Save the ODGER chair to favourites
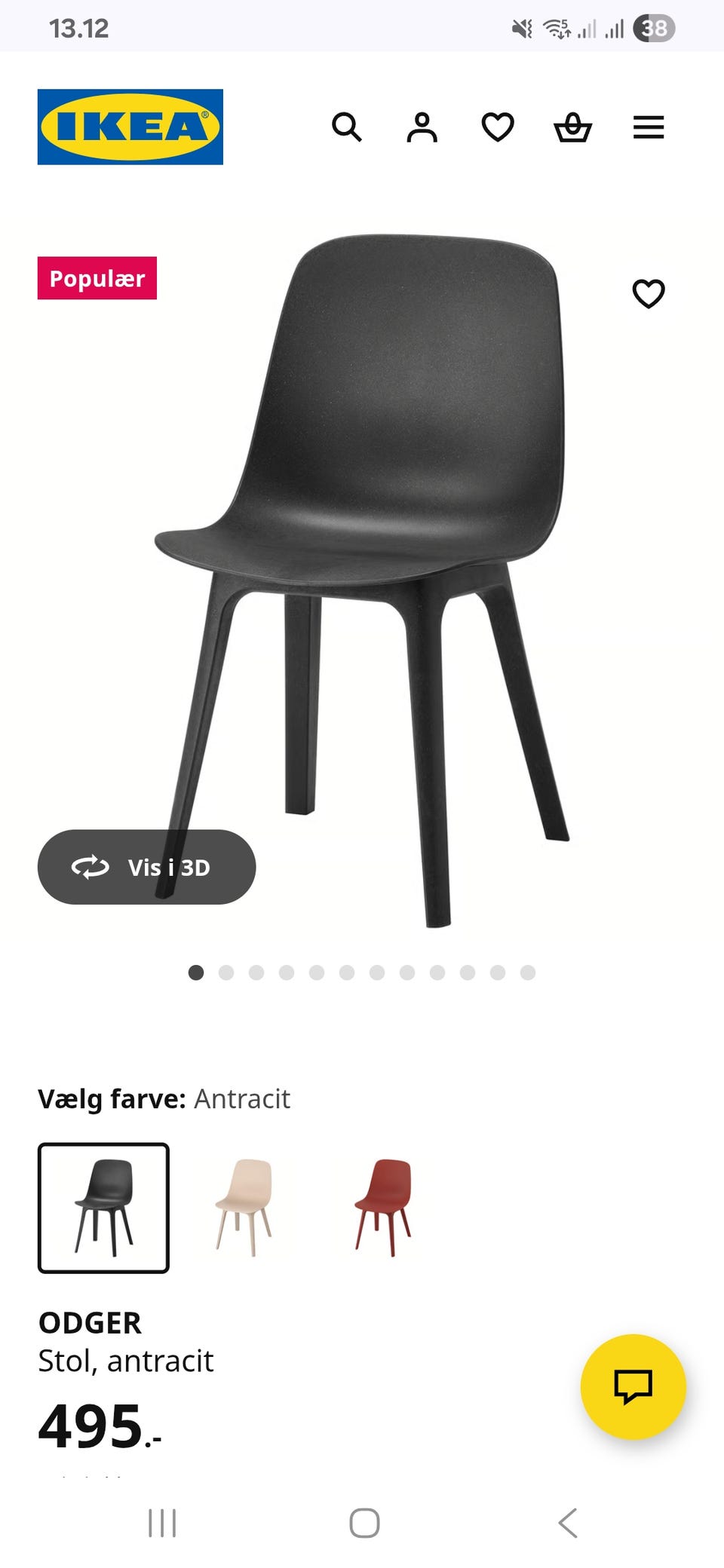The image size is (724, 1568). point(649,294)
